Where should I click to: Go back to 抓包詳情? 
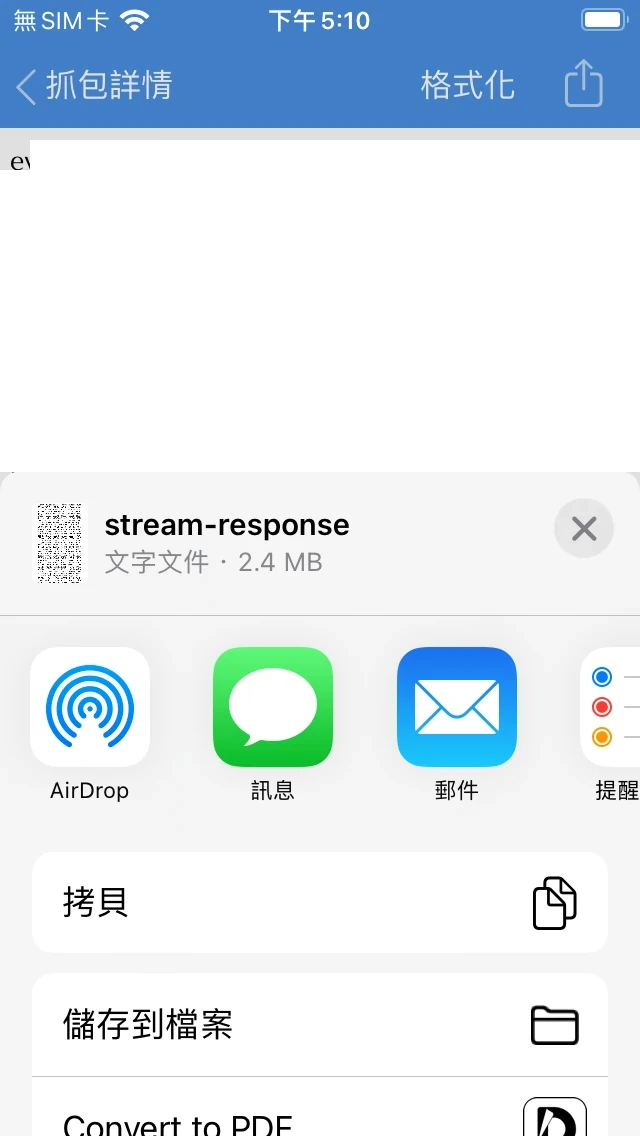tap(95, 86)
